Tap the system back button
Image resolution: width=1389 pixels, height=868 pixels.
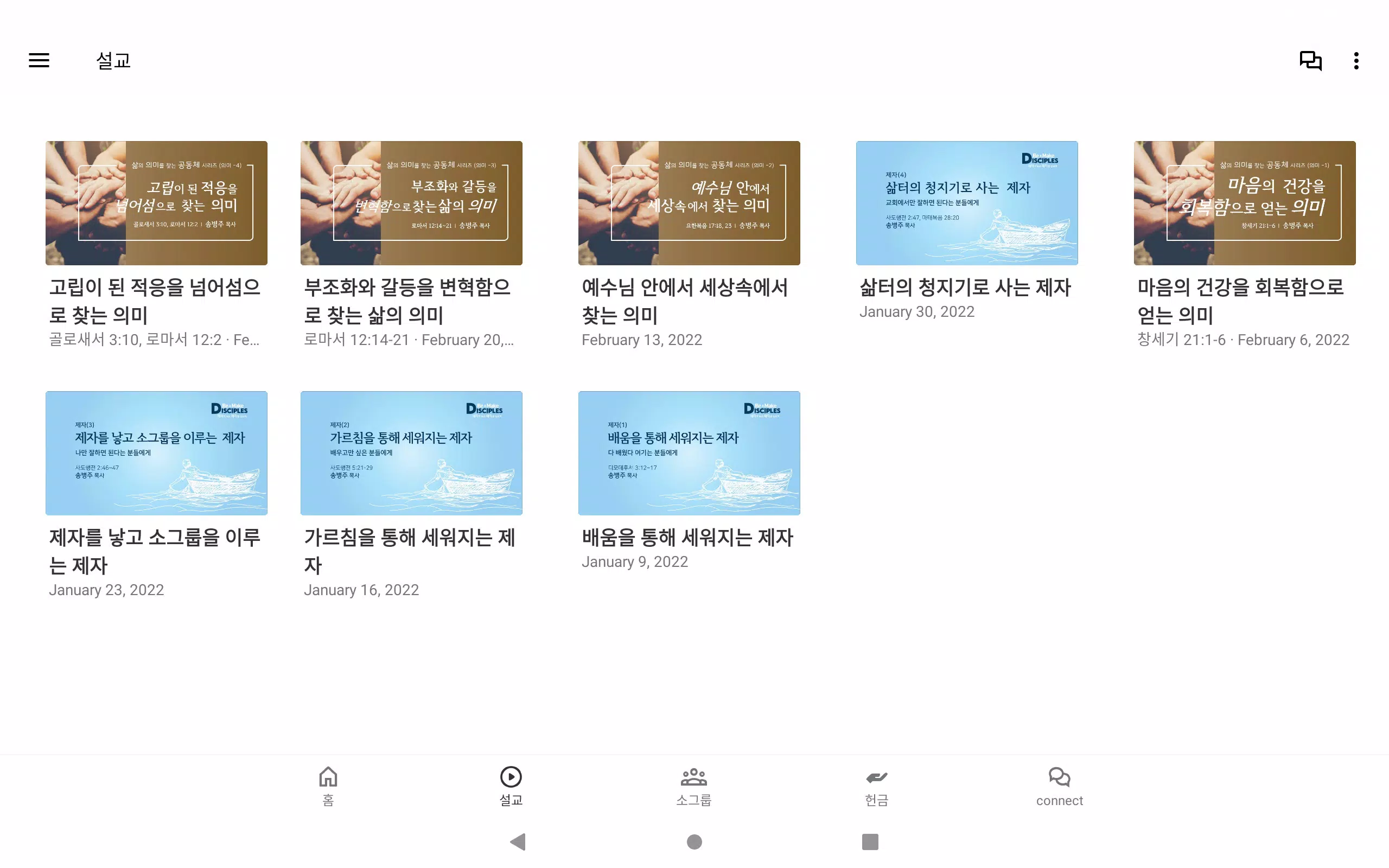518,841
